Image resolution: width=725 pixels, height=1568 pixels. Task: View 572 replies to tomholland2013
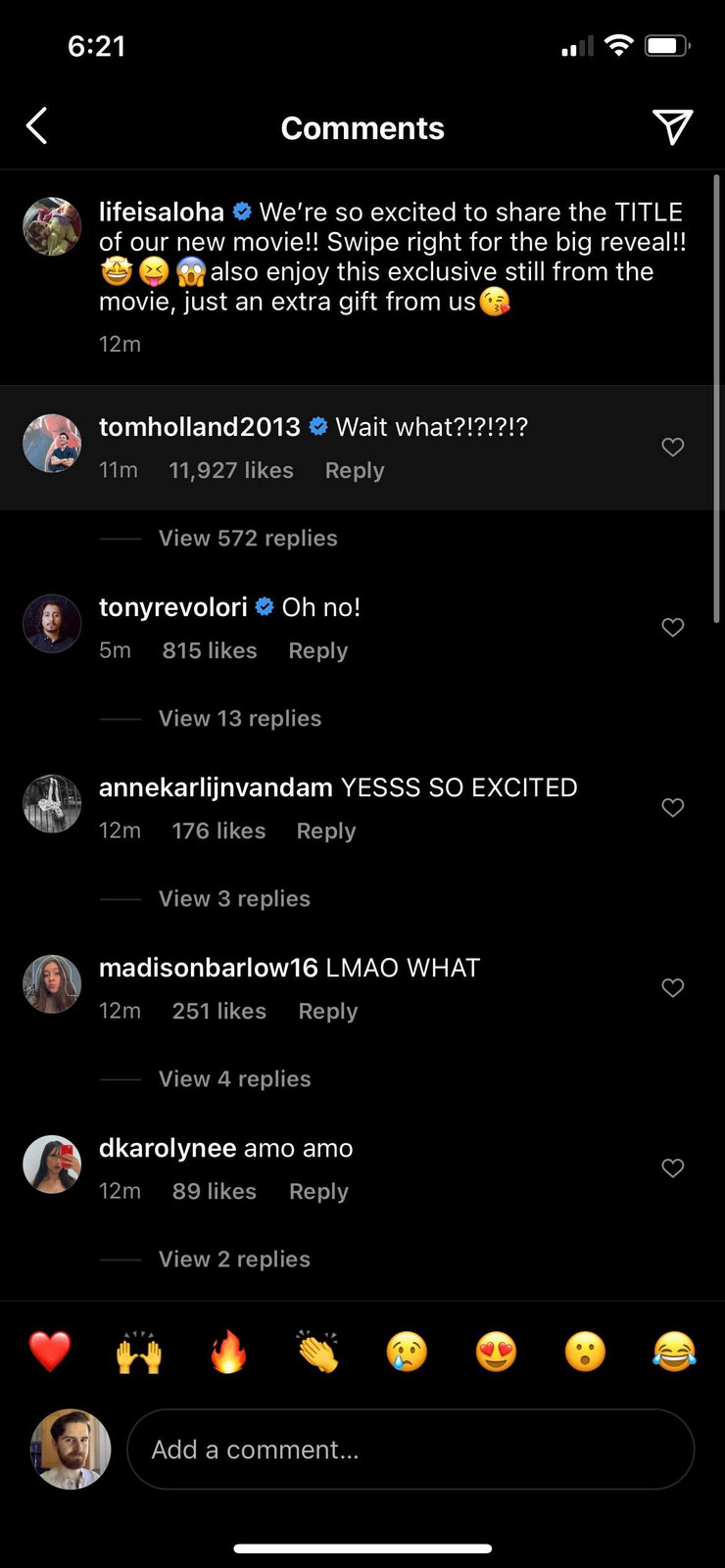coord(247,539)
